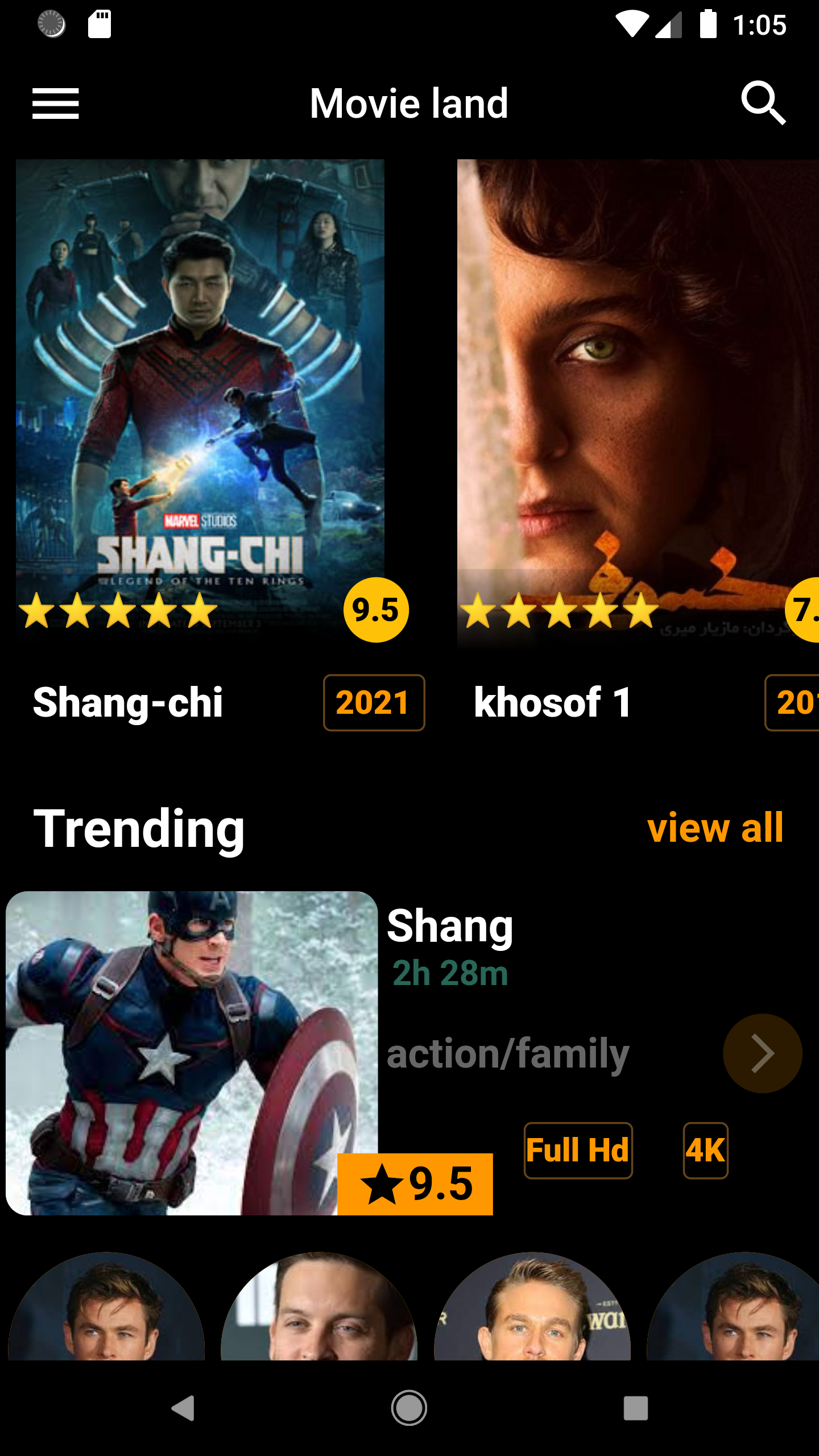View all trending movies

[x=715, y=828]
